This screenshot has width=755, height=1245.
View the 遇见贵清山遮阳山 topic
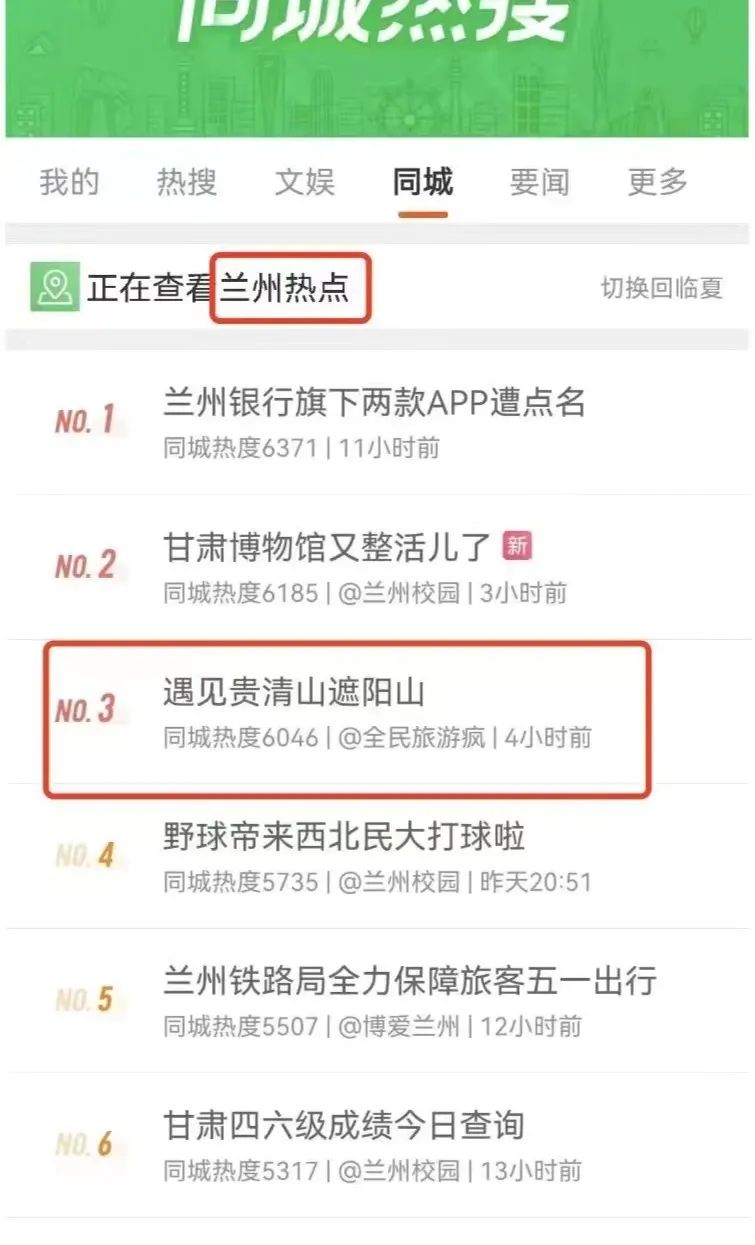pyautogui.click(x=377, y=712)
